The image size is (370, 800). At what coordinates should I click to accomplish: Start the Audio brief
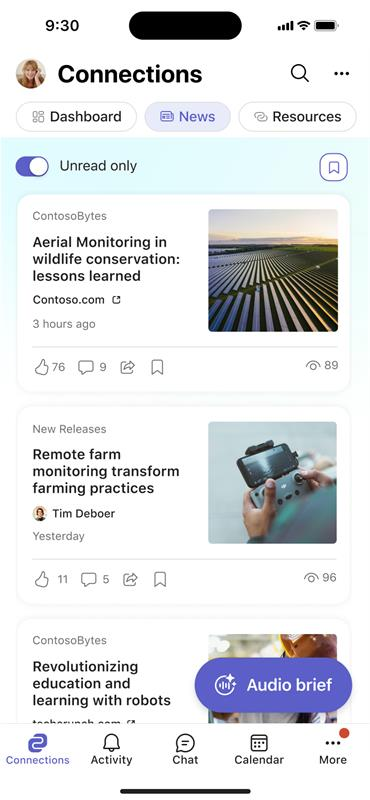point(274,685)
